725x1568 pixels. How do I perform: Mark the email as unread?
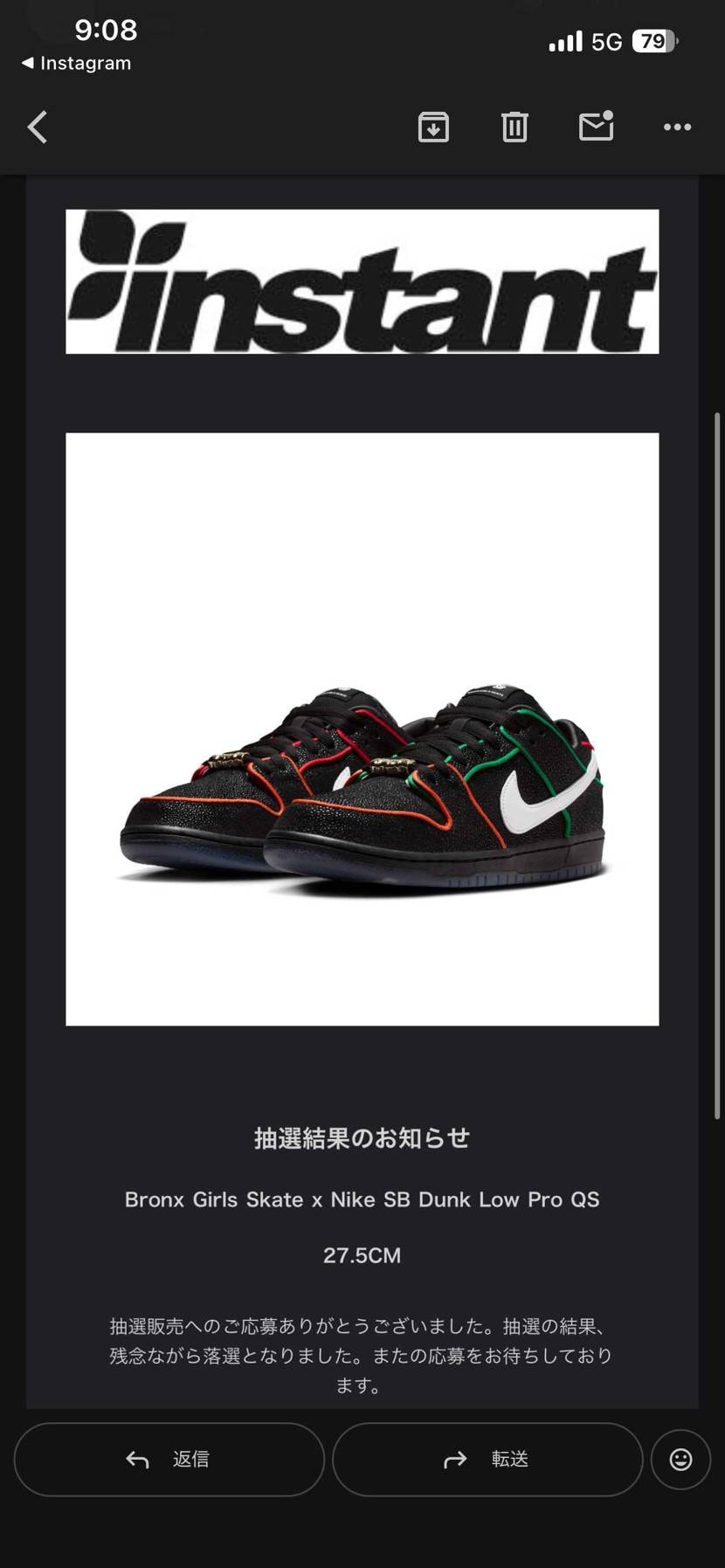(x=597, y=127)
